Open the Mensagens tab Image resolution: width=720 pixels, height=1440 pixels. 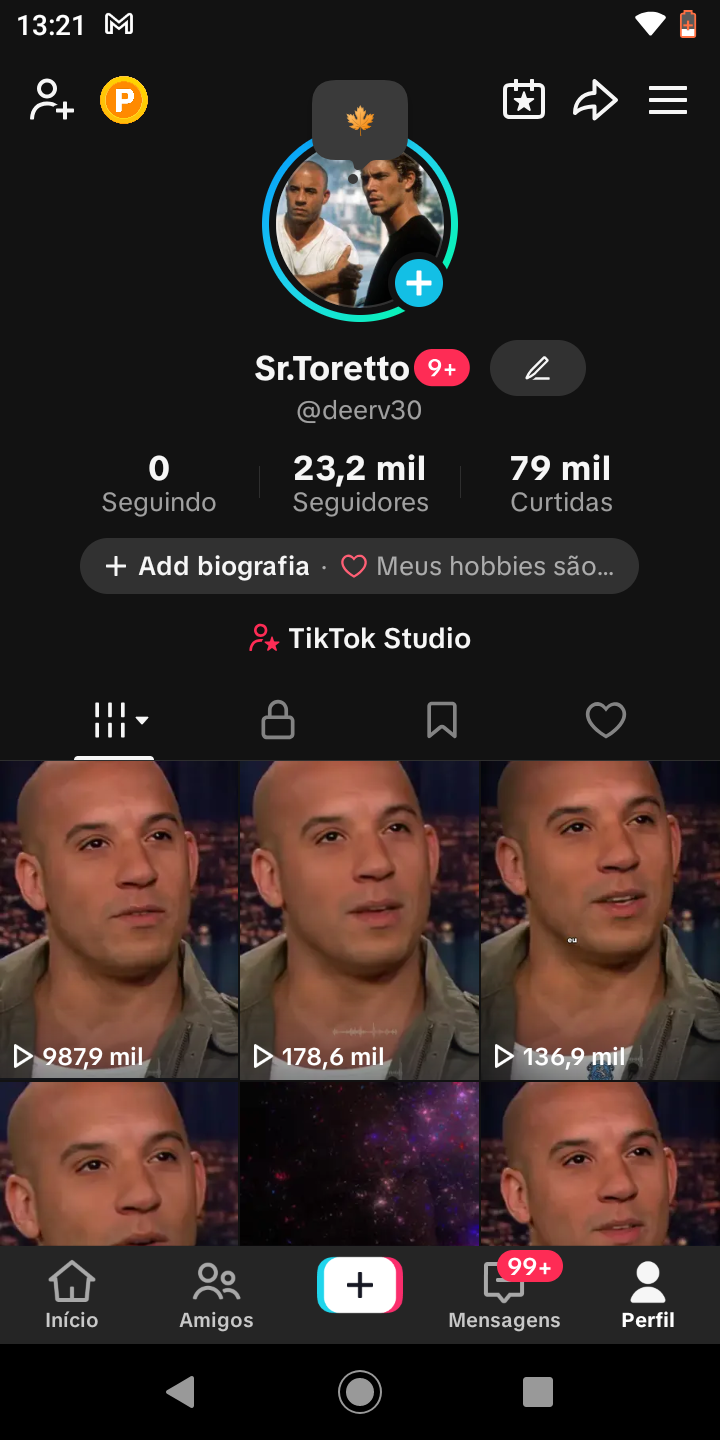pyautogui.click(x=504, y=1295)
